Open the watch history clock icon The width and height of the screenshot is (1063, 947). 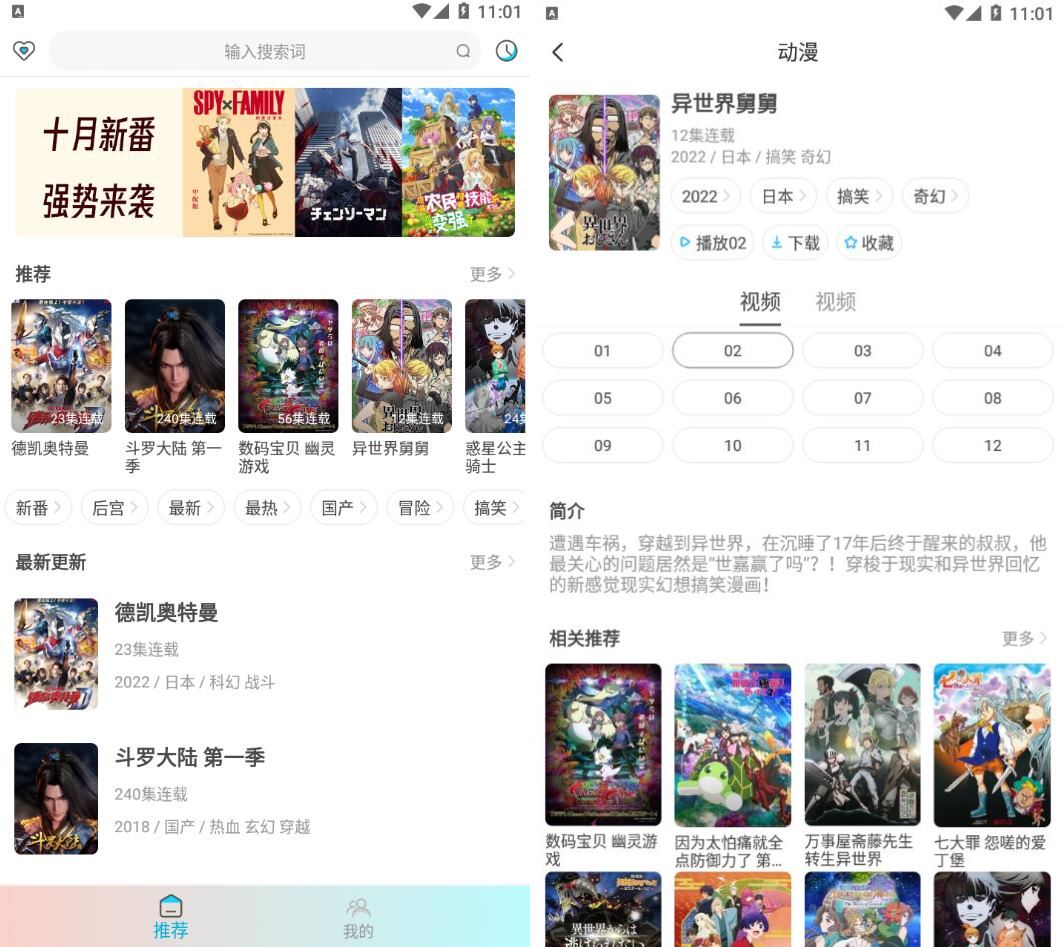(x=507, y=51)
